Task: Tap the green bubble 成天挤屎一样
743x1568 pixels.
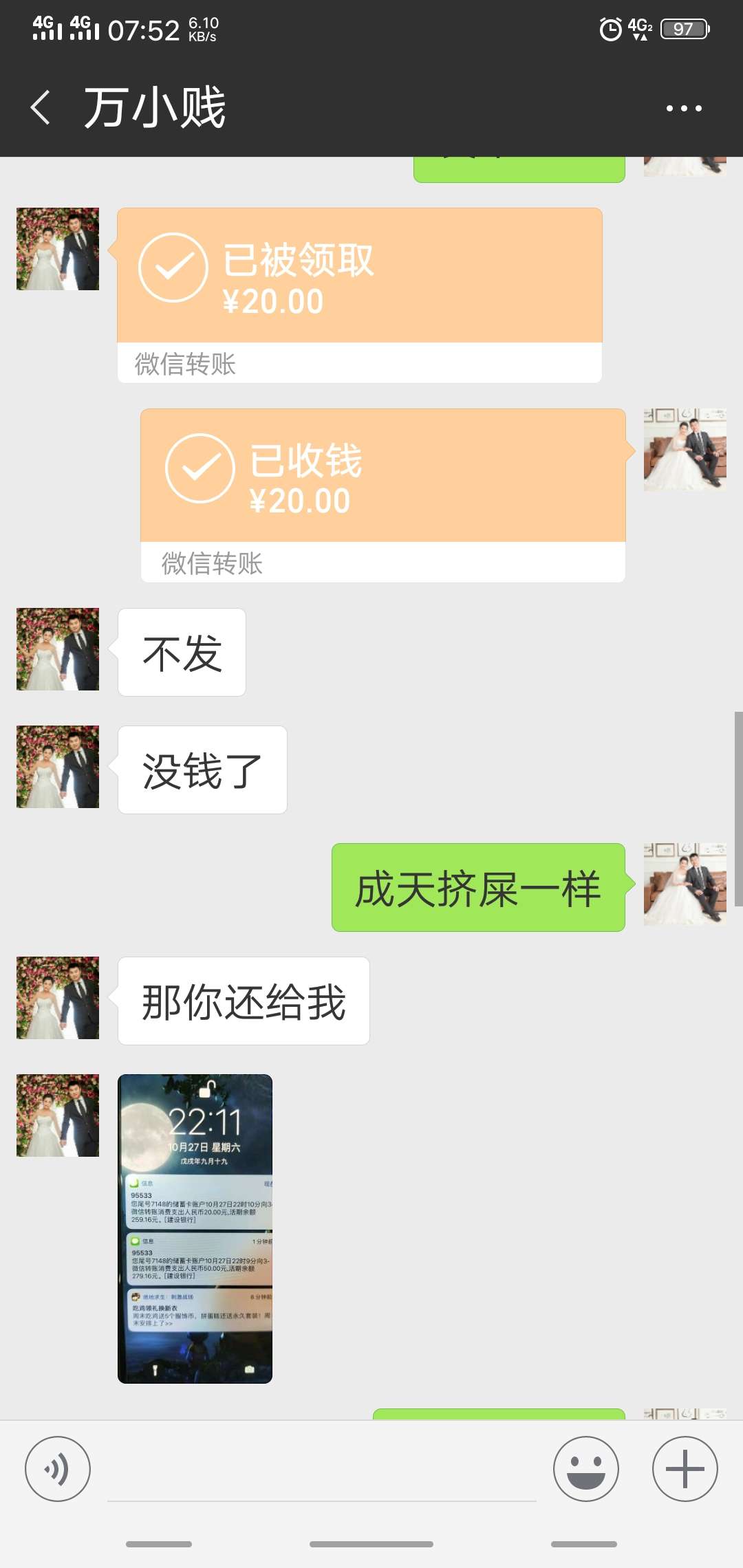Action: pos(478,889)
